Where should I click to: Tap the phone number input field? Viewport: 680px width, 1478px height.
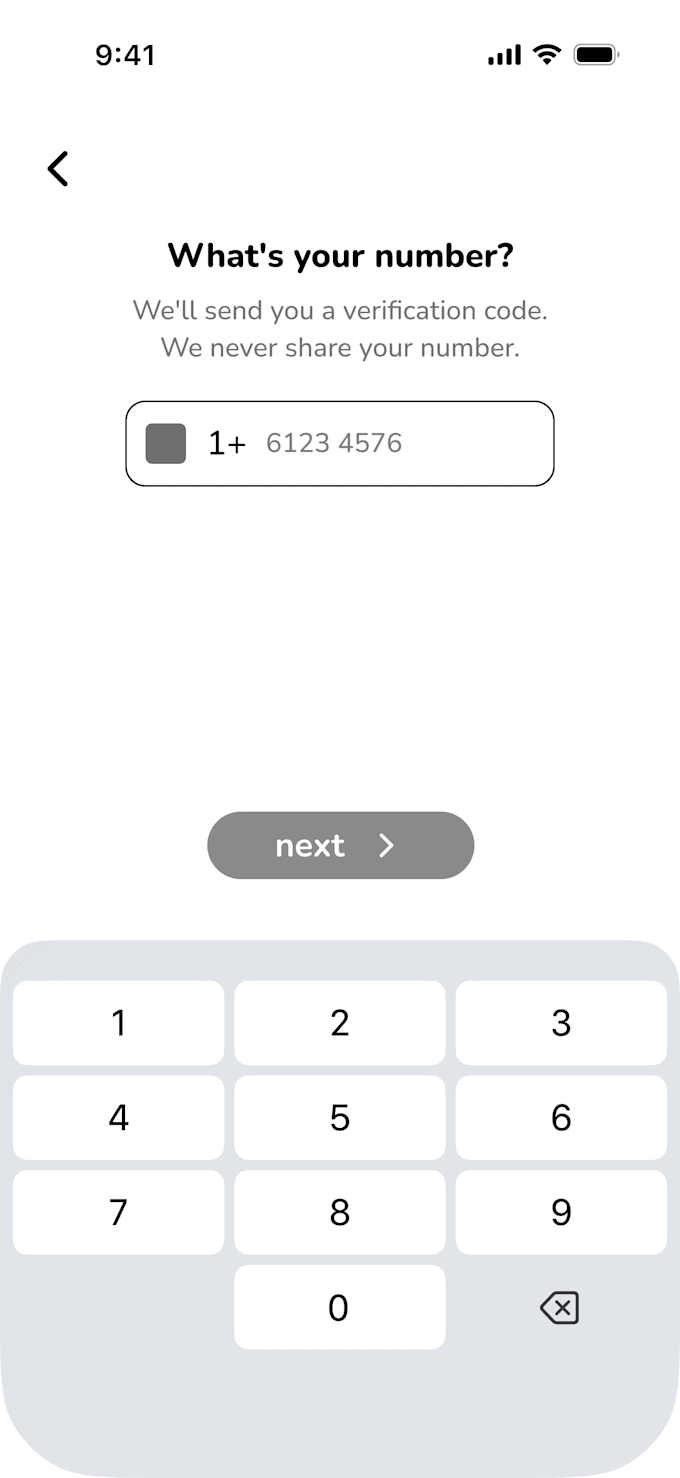pos(340,443)
